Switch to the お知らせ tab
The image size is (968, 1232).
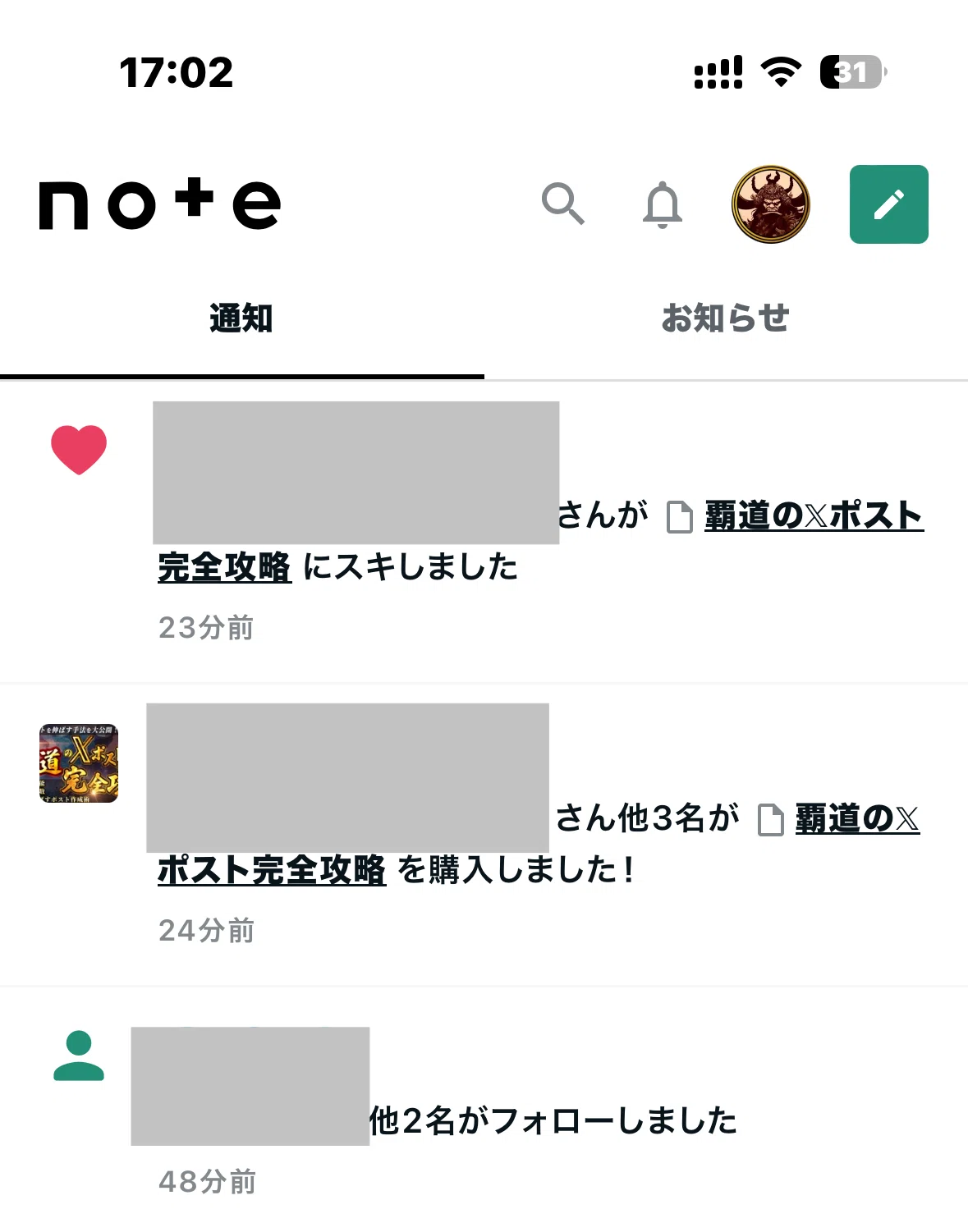pos(726,318)
